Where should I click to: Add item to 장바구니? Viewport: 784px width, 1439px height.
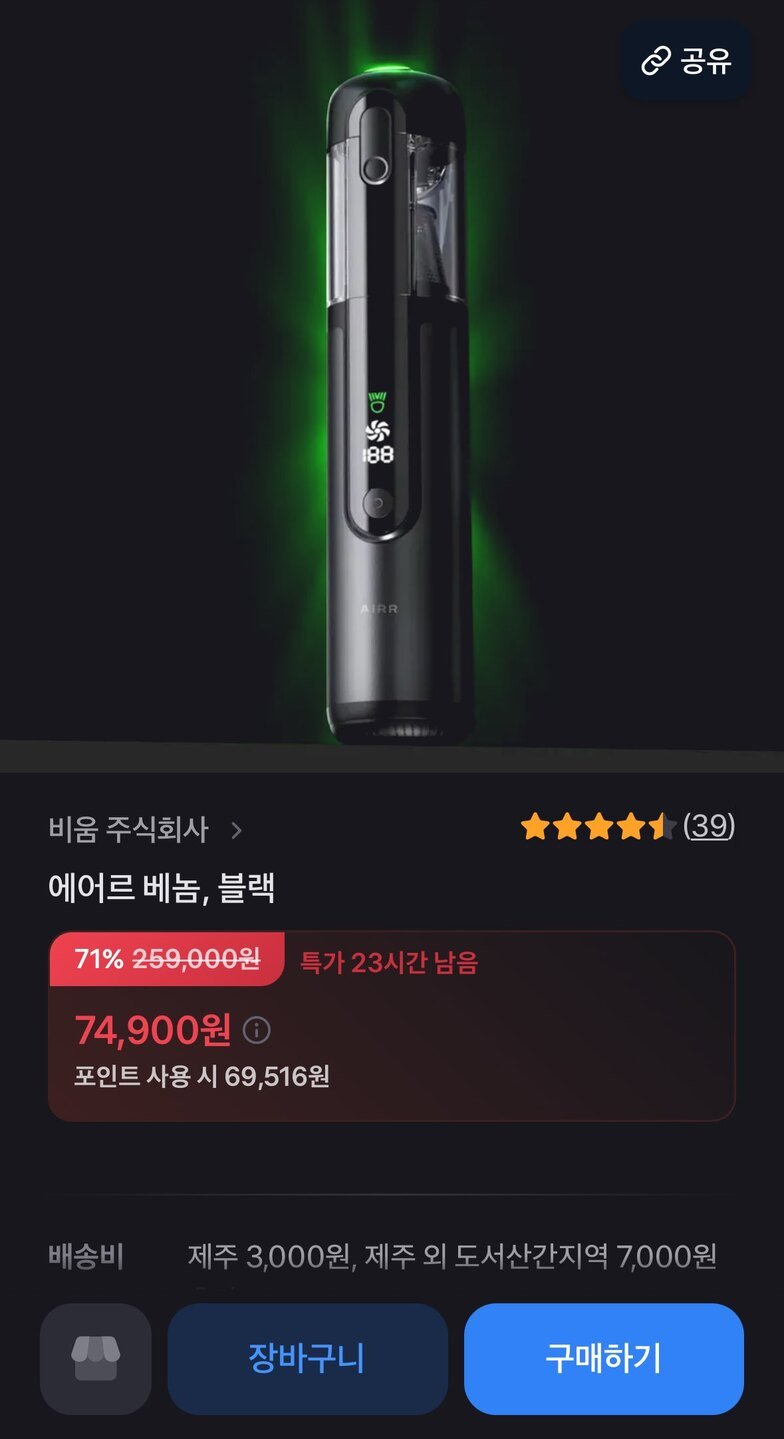click(x=307, y=1358)
